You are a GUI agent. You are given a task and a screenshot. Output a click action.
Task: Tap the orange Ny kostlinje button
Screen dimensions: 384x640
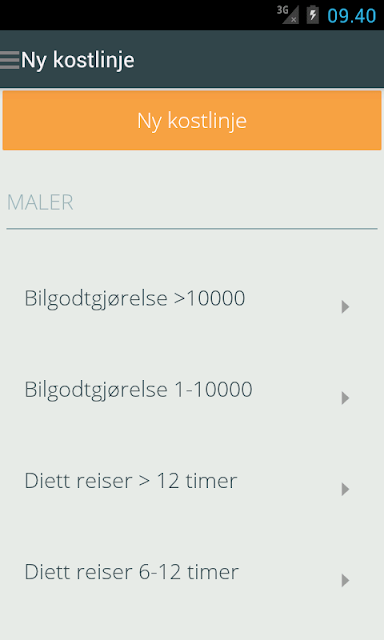[192, 120]
